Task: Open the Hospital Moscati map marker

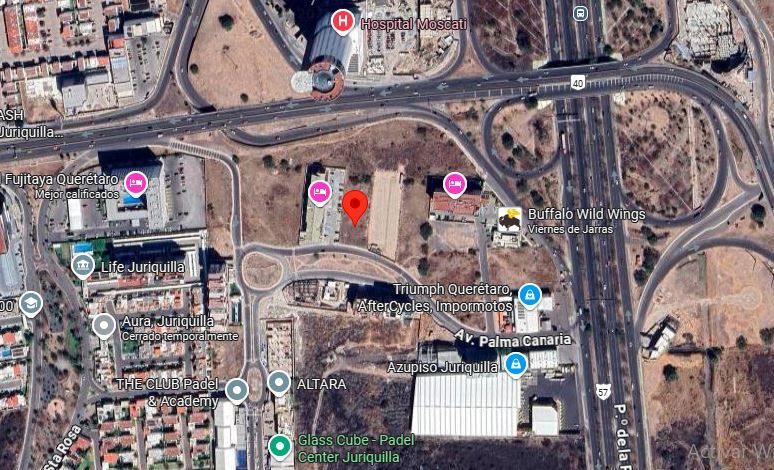Action: (x=343, y=20)
